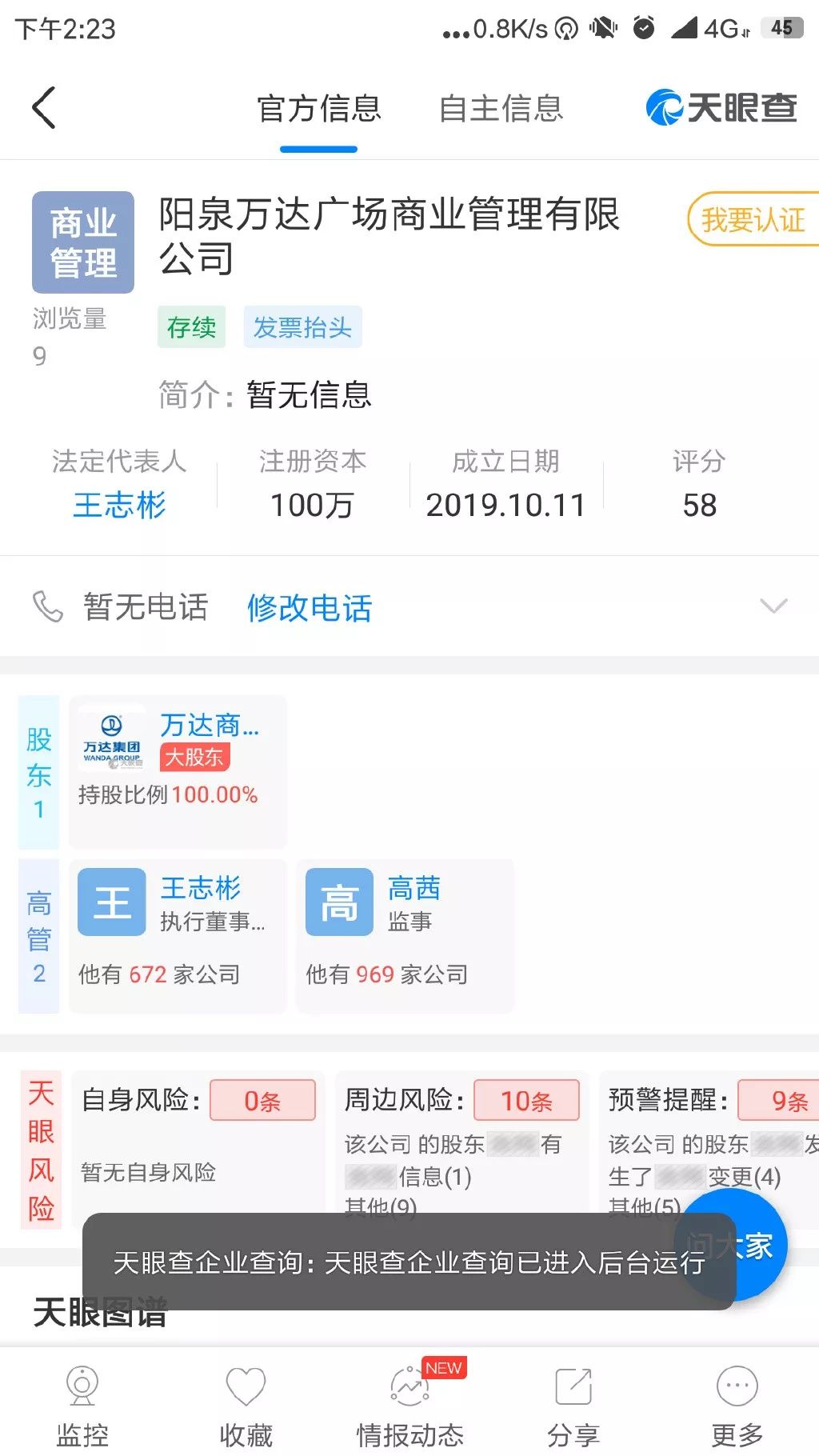Expand the phone section with the chevron

pos(773,606)
